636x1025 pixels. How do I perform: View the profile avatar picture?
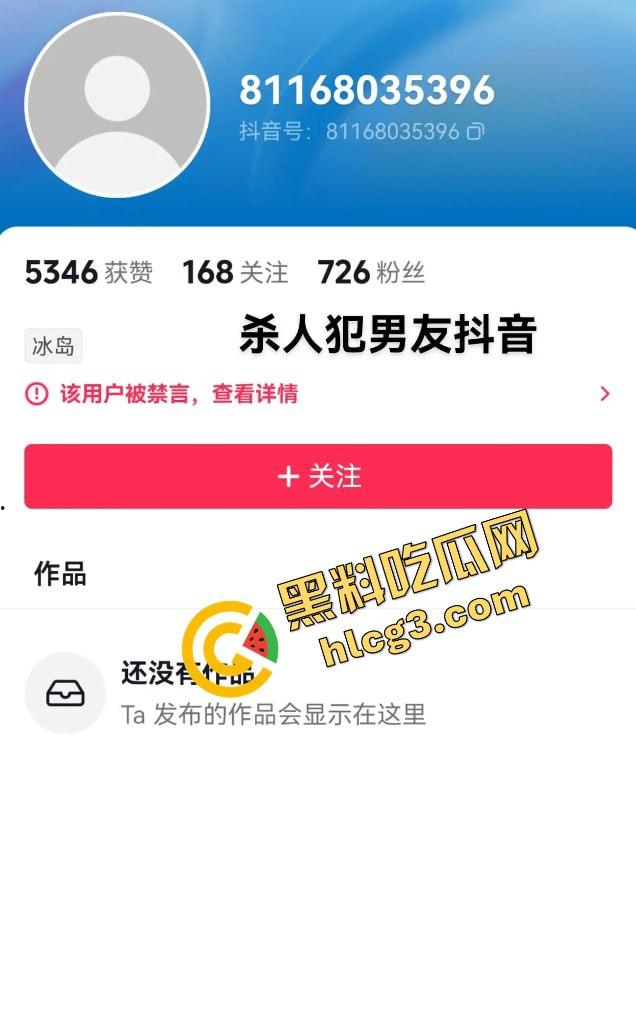pyautogui.click(x=117, y=105)
